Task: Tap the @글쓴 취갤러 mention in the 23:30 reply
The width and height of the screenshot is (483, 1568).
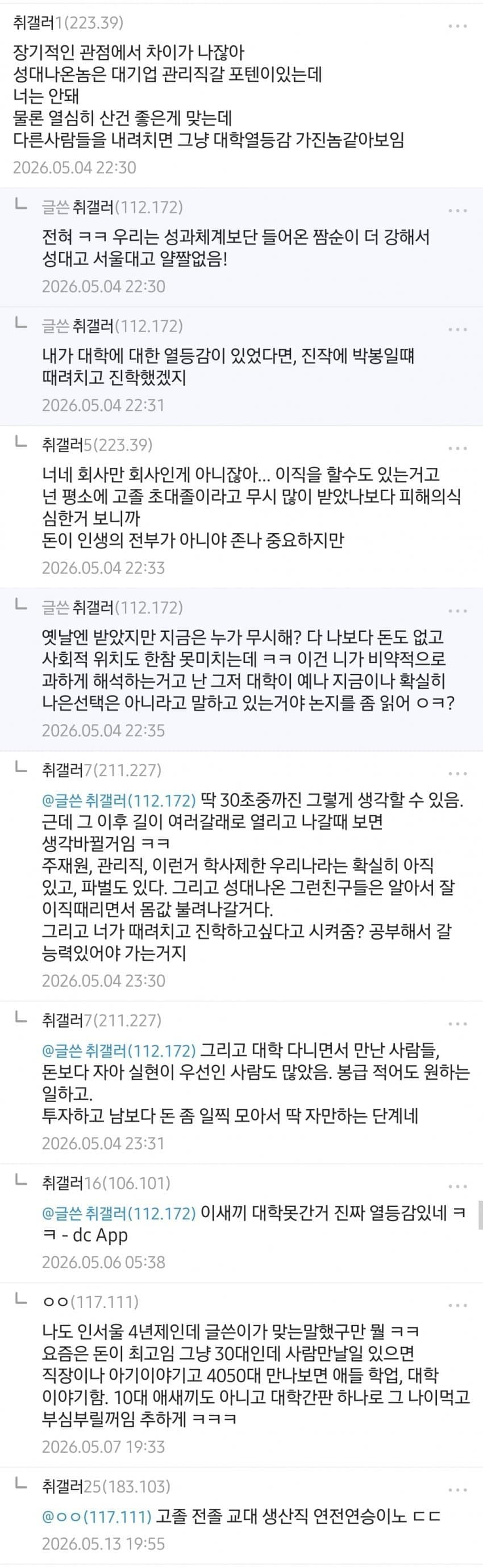Action: 119,799
